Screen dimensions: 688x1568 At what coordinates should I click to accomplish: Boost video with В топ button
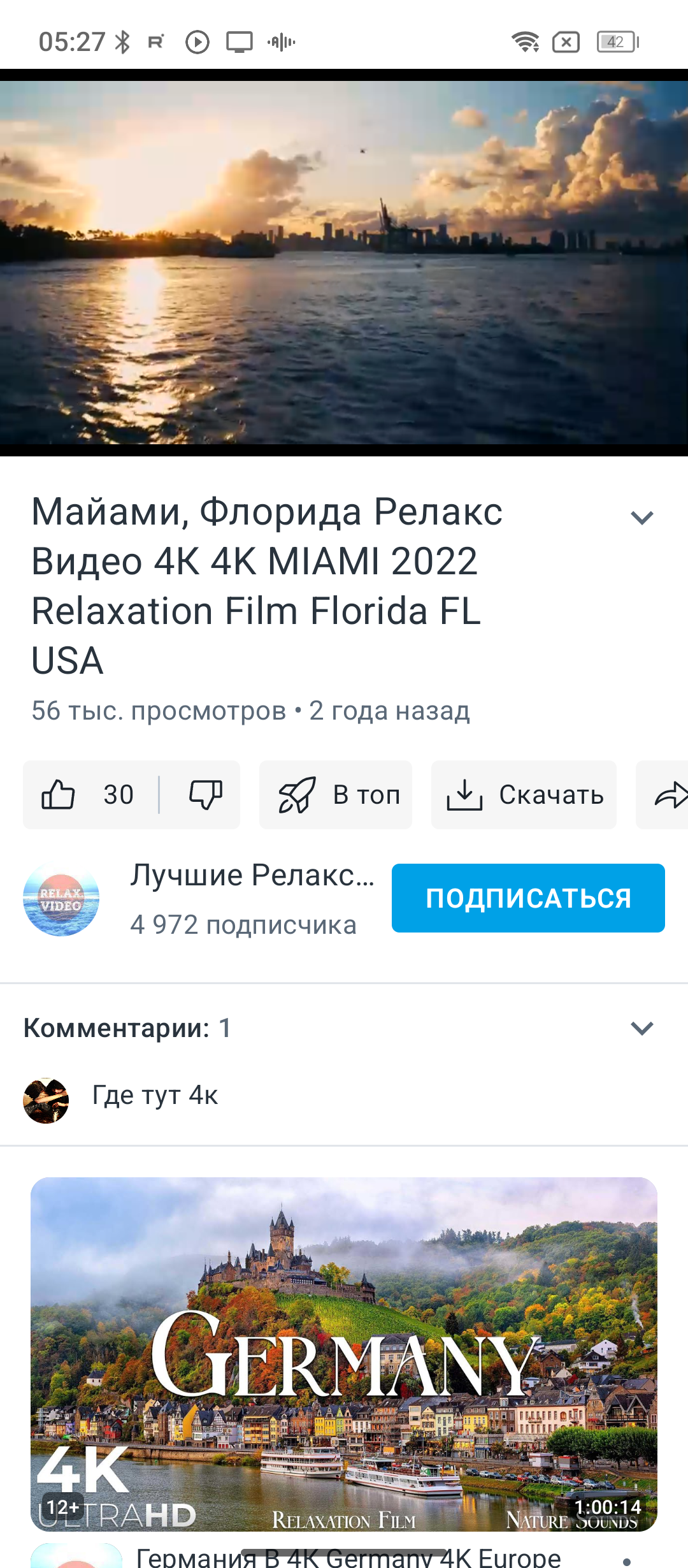(336, 795)
